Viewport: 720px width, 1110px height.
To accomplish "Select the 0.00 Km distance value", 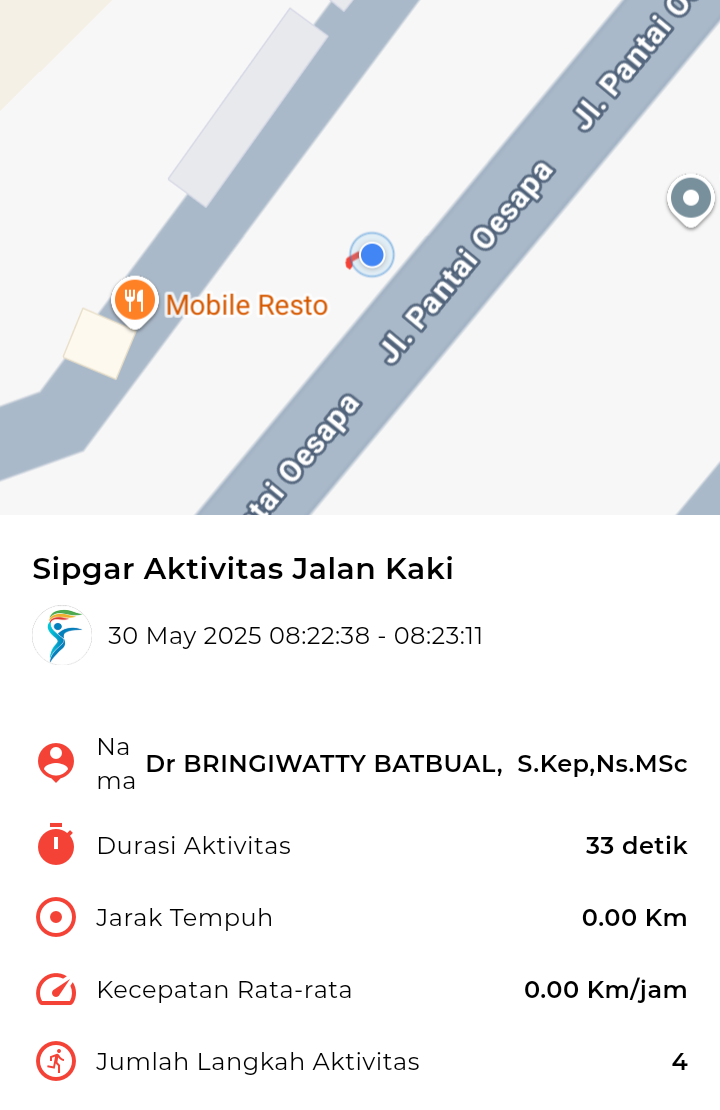I will 634,917.
